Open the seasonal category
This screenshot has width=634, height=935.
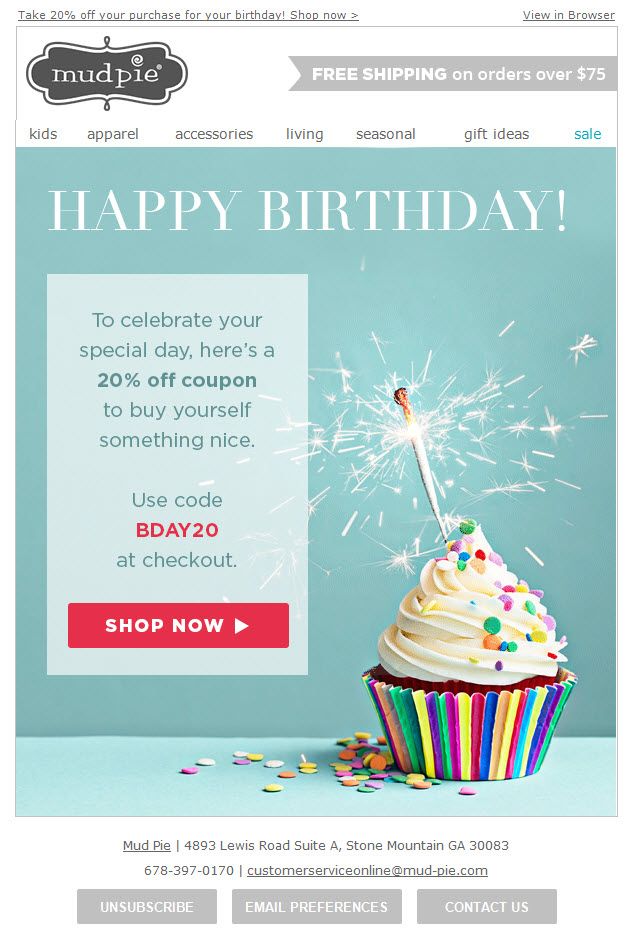pyautogui.click(x=385, y=134)
